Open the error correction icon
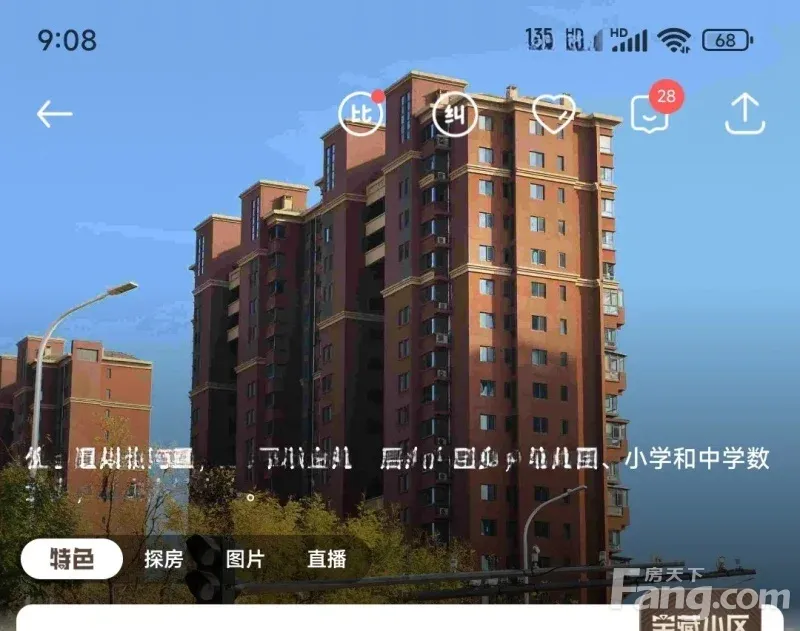 [x=454, y=114]
